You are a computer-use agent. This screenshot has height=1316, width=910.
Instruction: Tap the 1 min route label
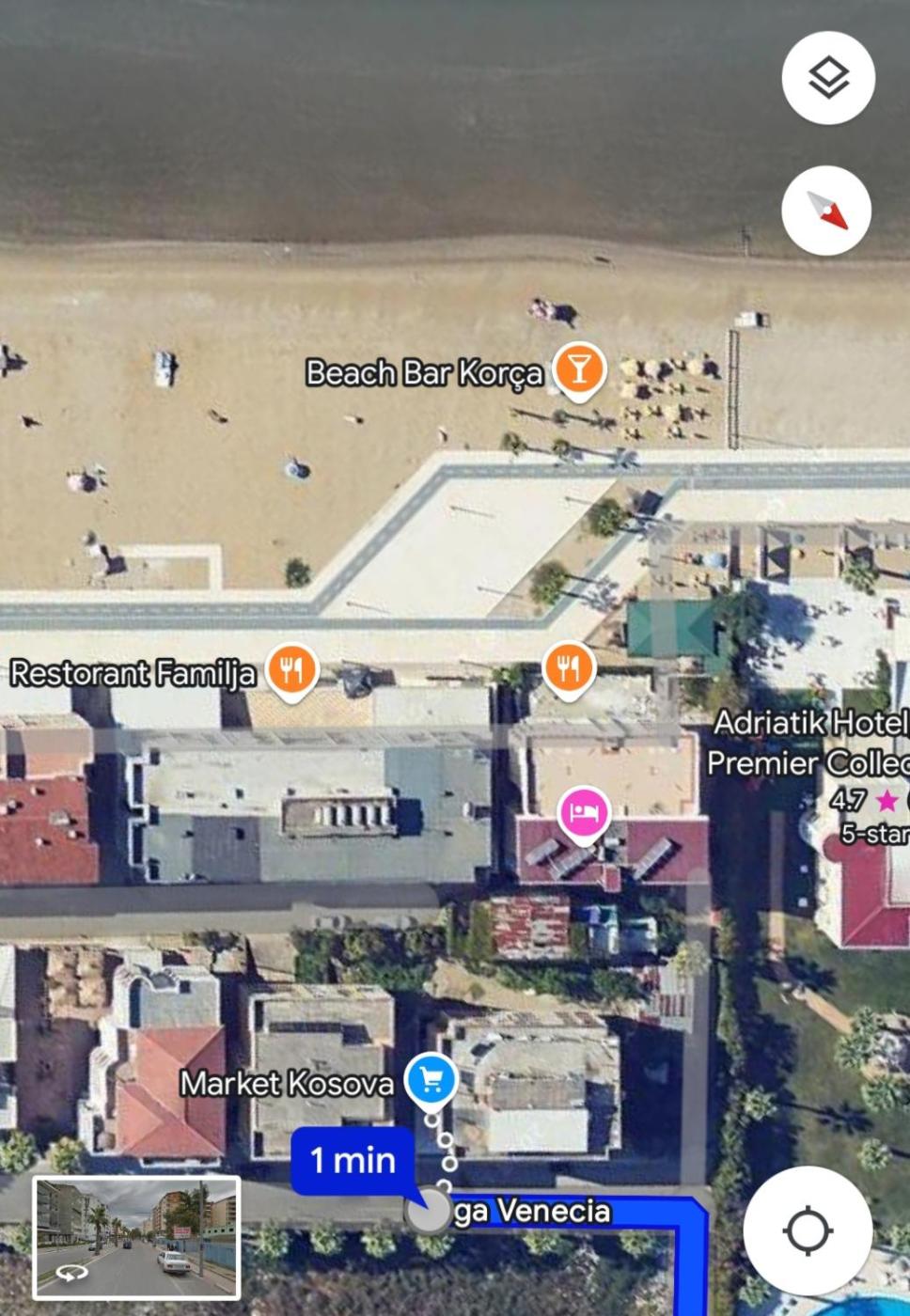click(x=353, y=1161)
